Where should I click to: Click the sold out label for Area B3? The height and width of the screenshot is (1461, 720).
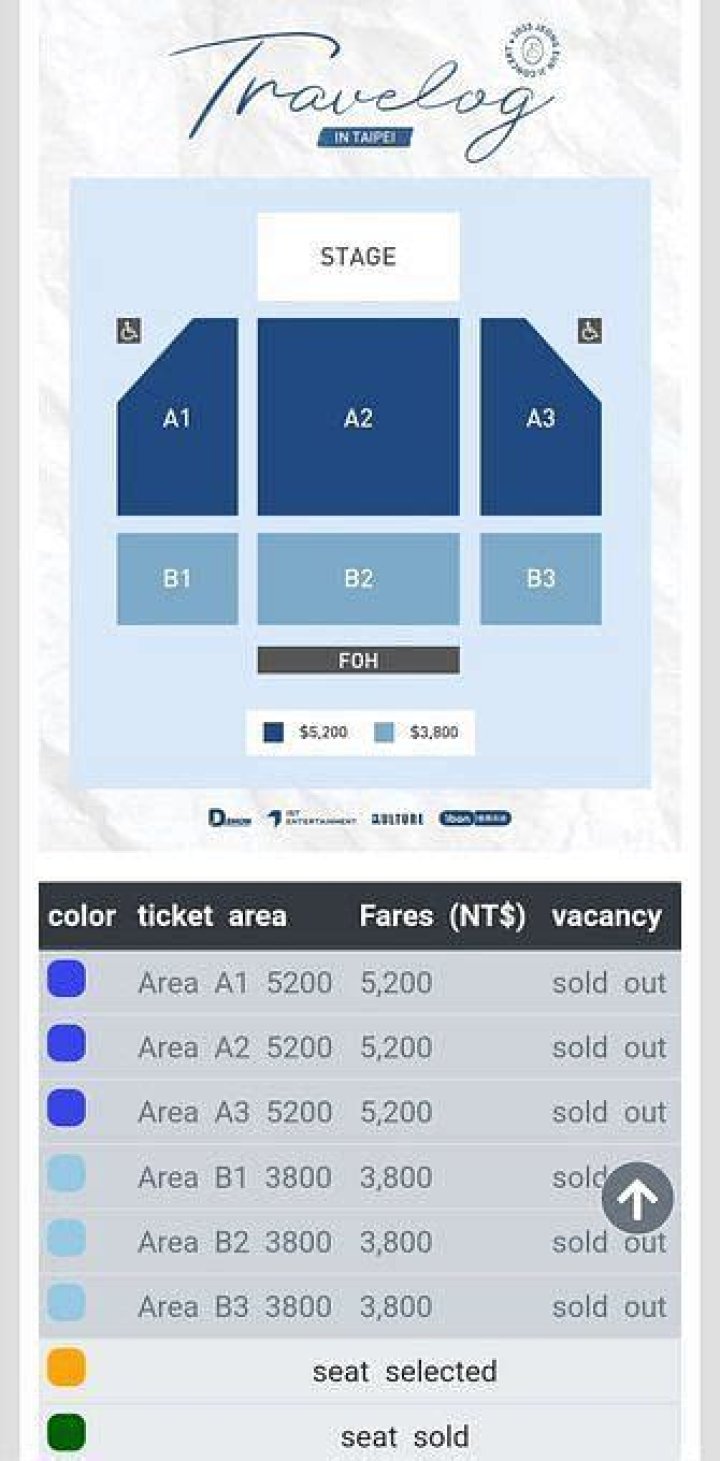coord(609,1306)
